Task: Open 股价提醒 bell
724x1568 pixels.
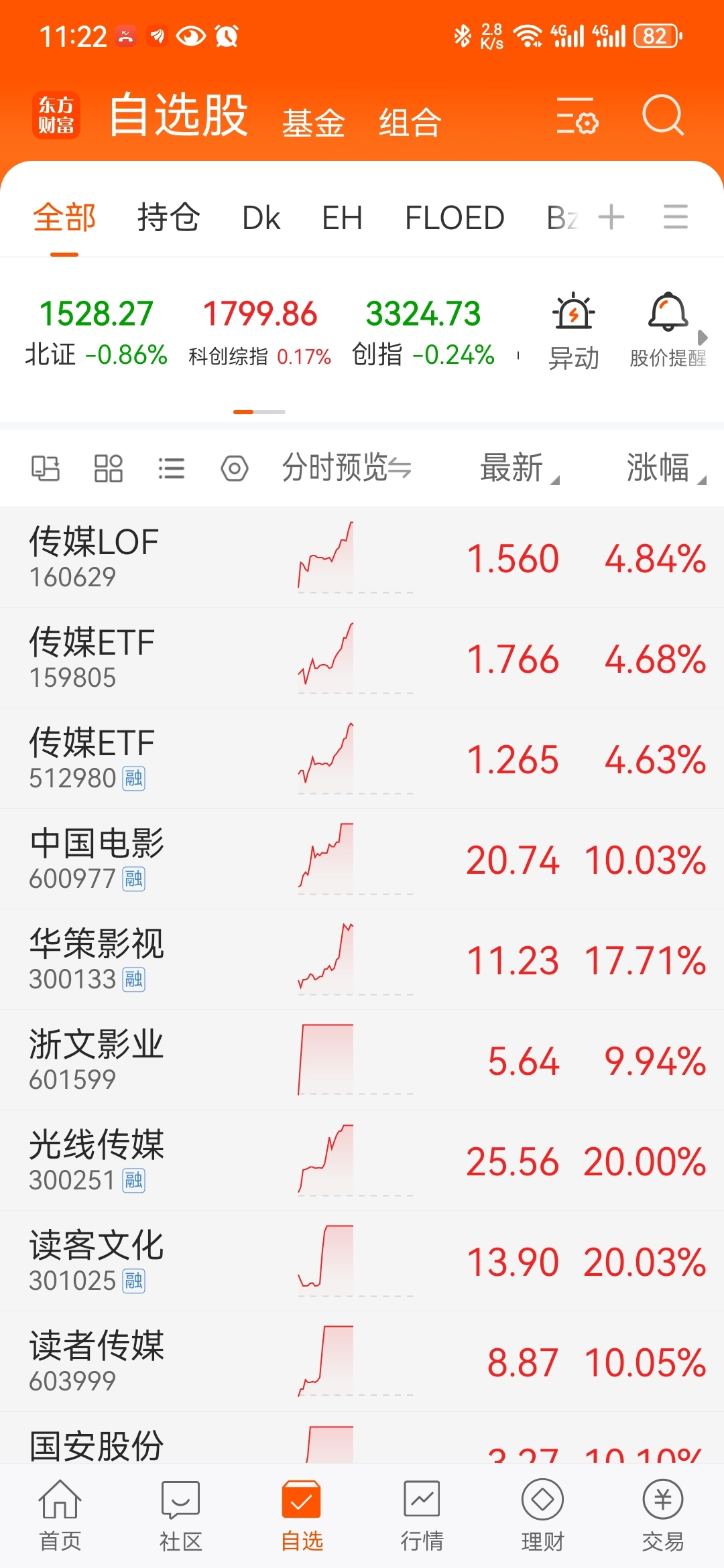Action: click(668, 330)
